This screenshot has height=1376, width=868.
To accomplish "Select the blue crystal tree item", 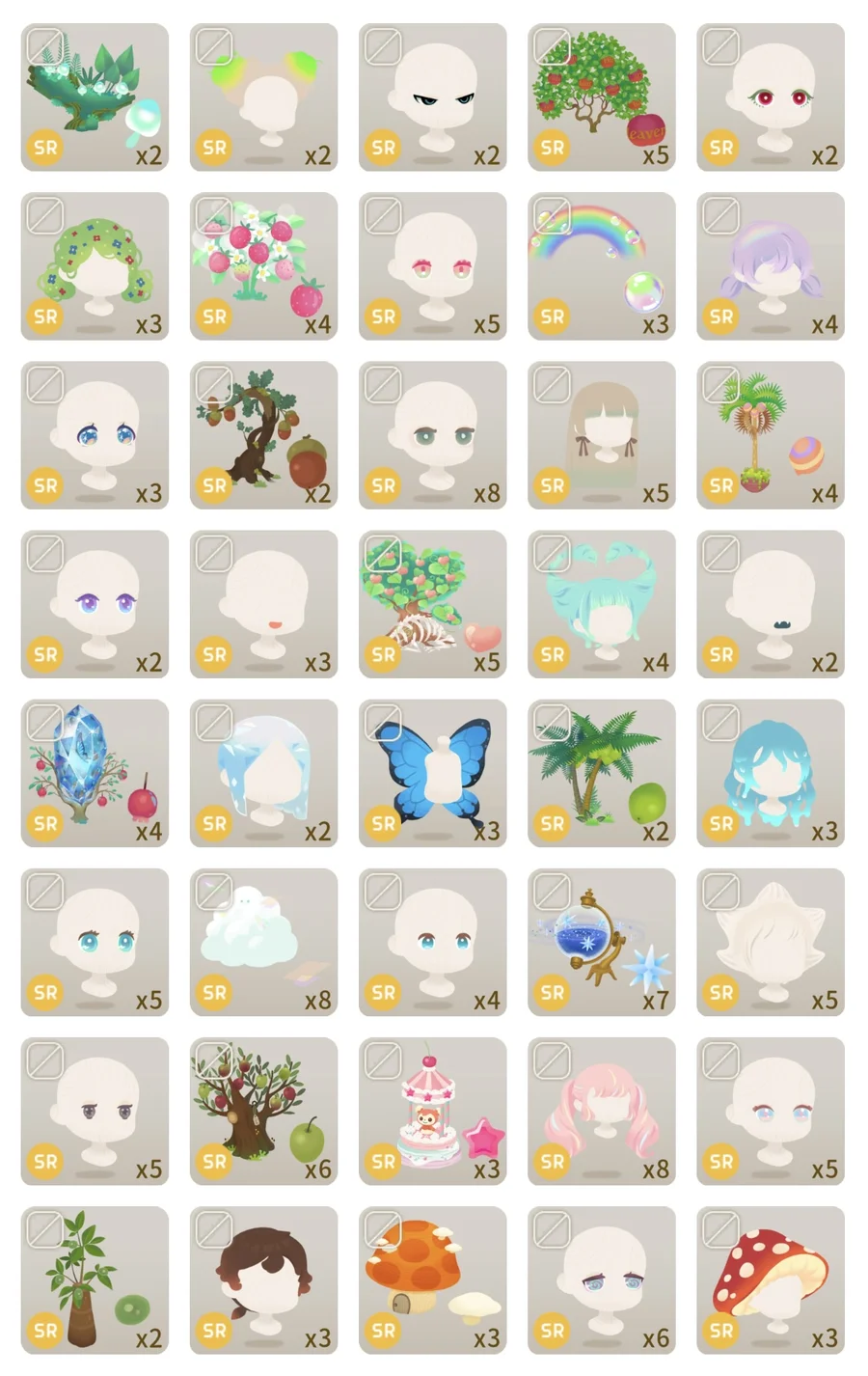I will [95, 773].
